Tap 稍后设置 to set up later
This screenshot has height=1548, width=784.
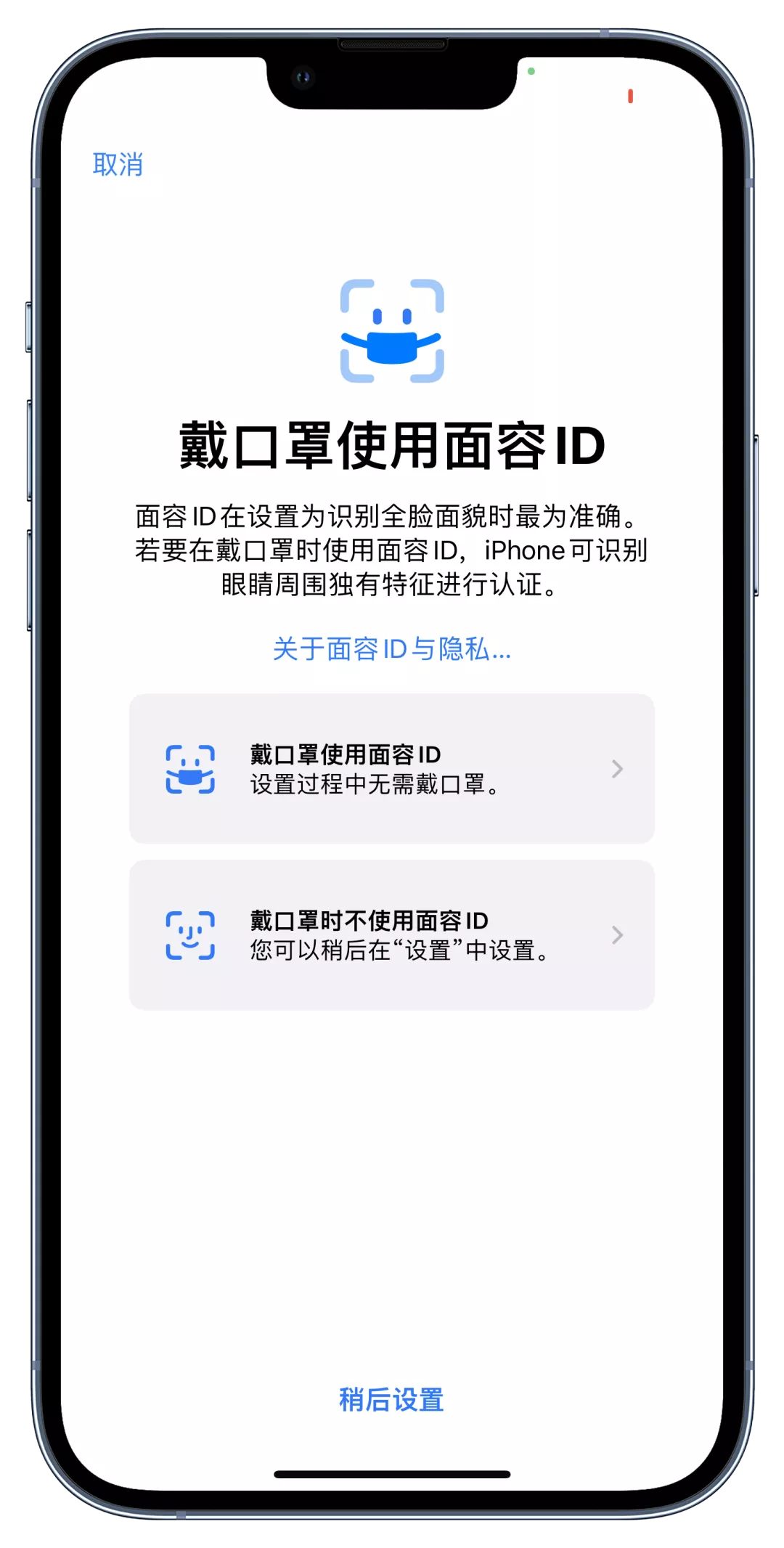(x=391, y=1399)
